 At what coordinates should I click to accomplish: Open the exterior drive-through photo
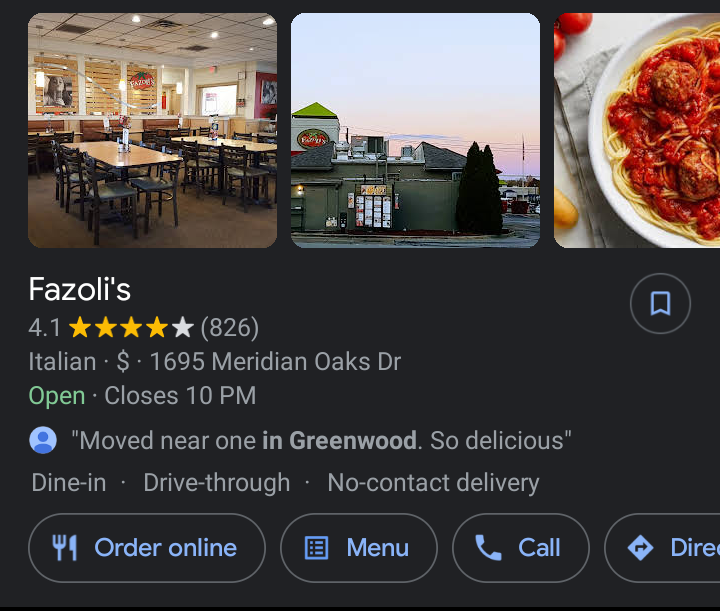click(415, 130)
